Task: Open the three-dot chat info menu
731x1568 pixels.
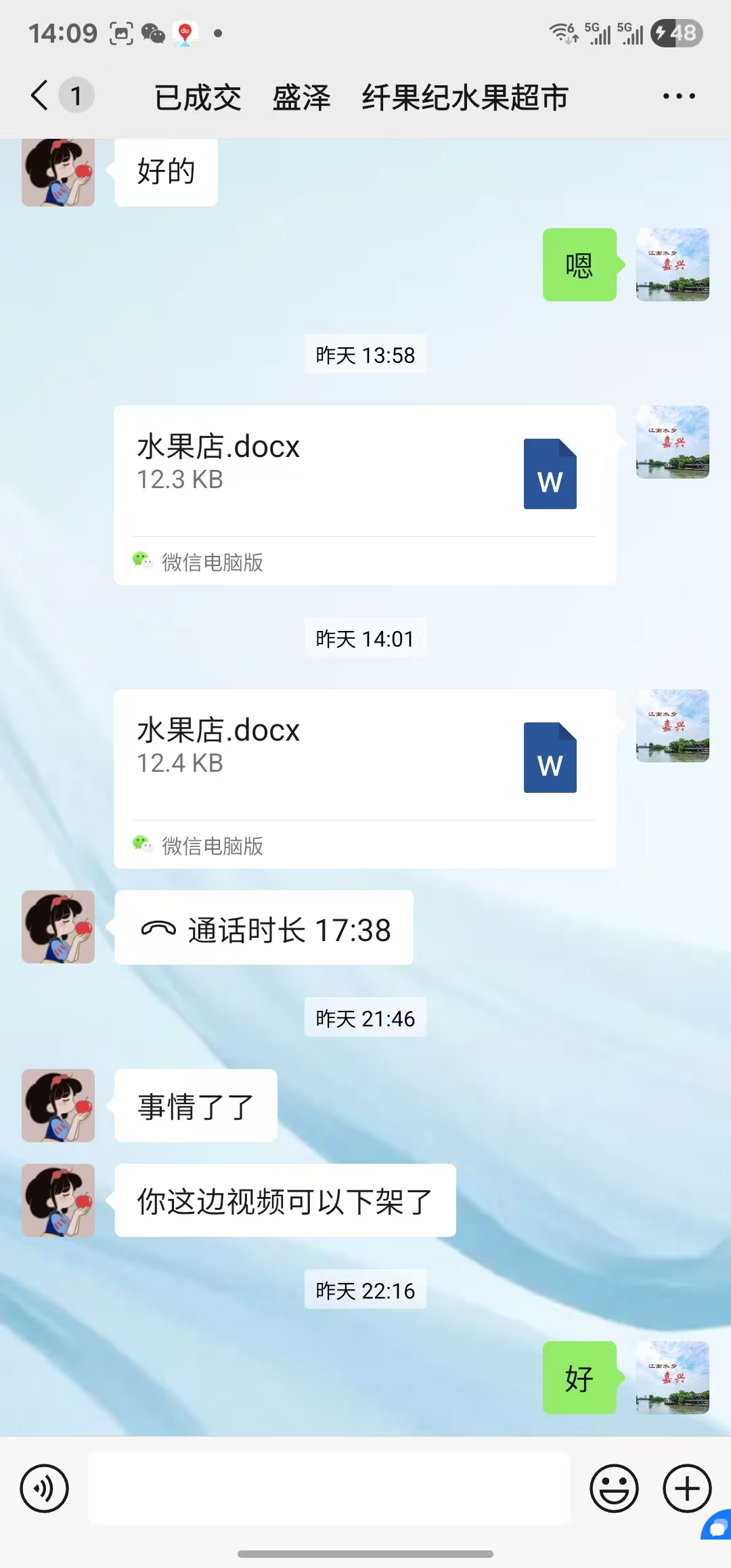Action: pos(679,96)
